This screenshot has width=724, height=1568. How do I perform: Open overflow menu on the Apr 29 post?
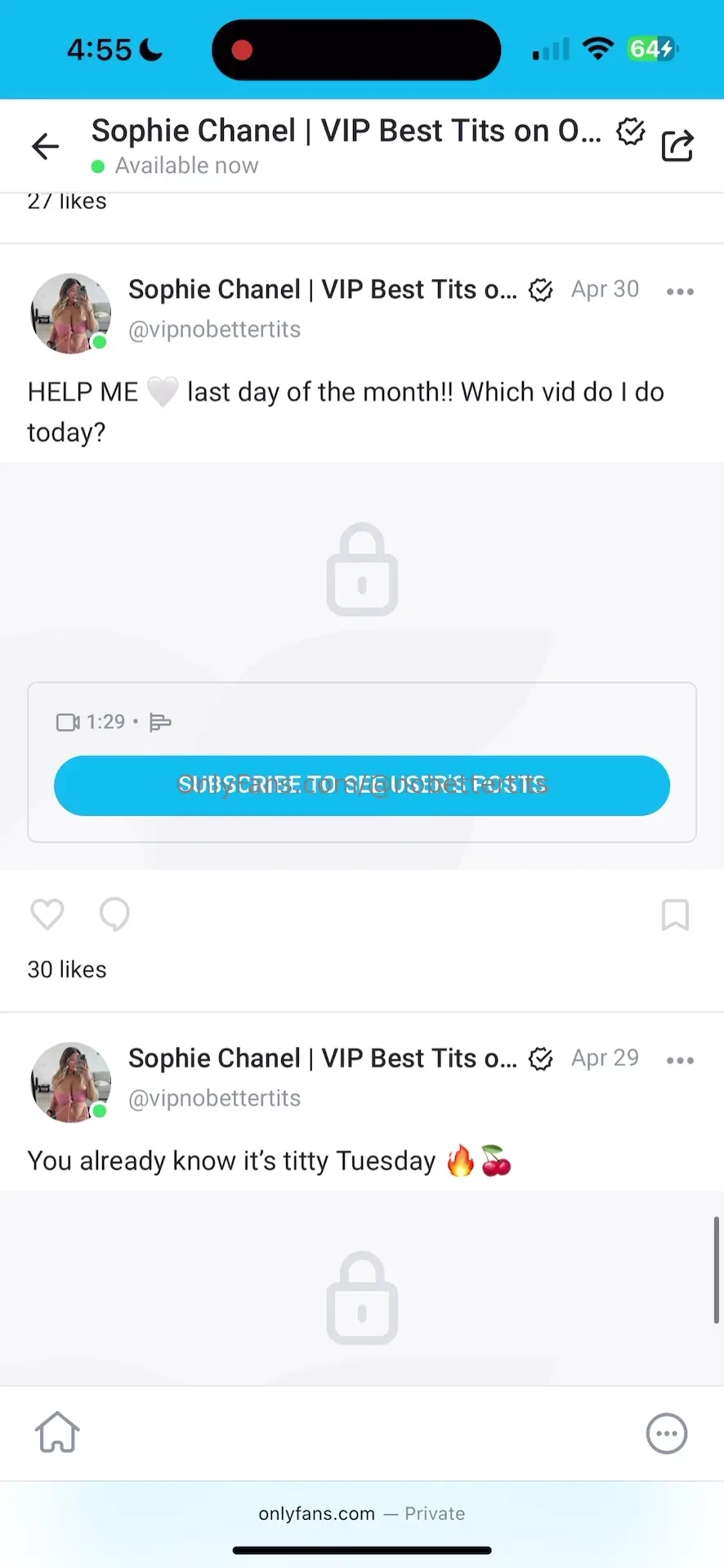click(x=680, y=1060)
